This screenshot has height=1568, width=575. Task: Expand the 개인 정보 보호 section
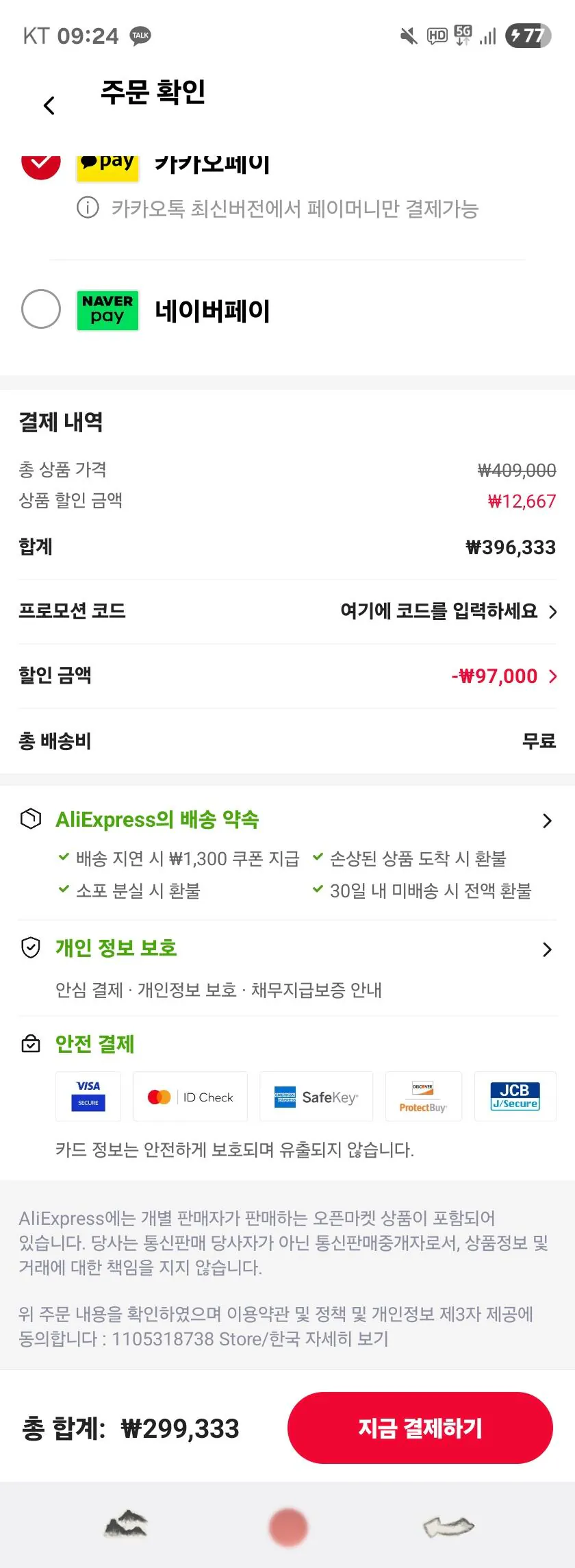(x=546, y=949)
